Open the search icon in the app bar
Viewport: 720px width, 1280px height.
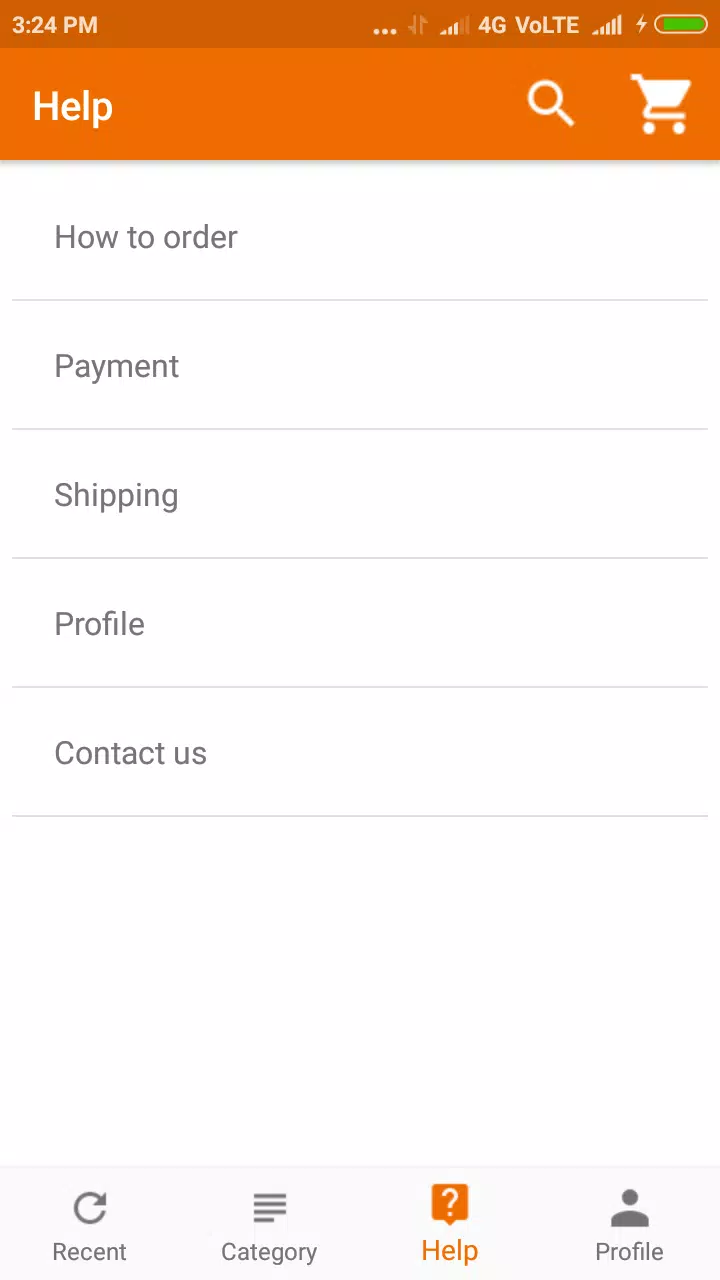pos(551,104)
